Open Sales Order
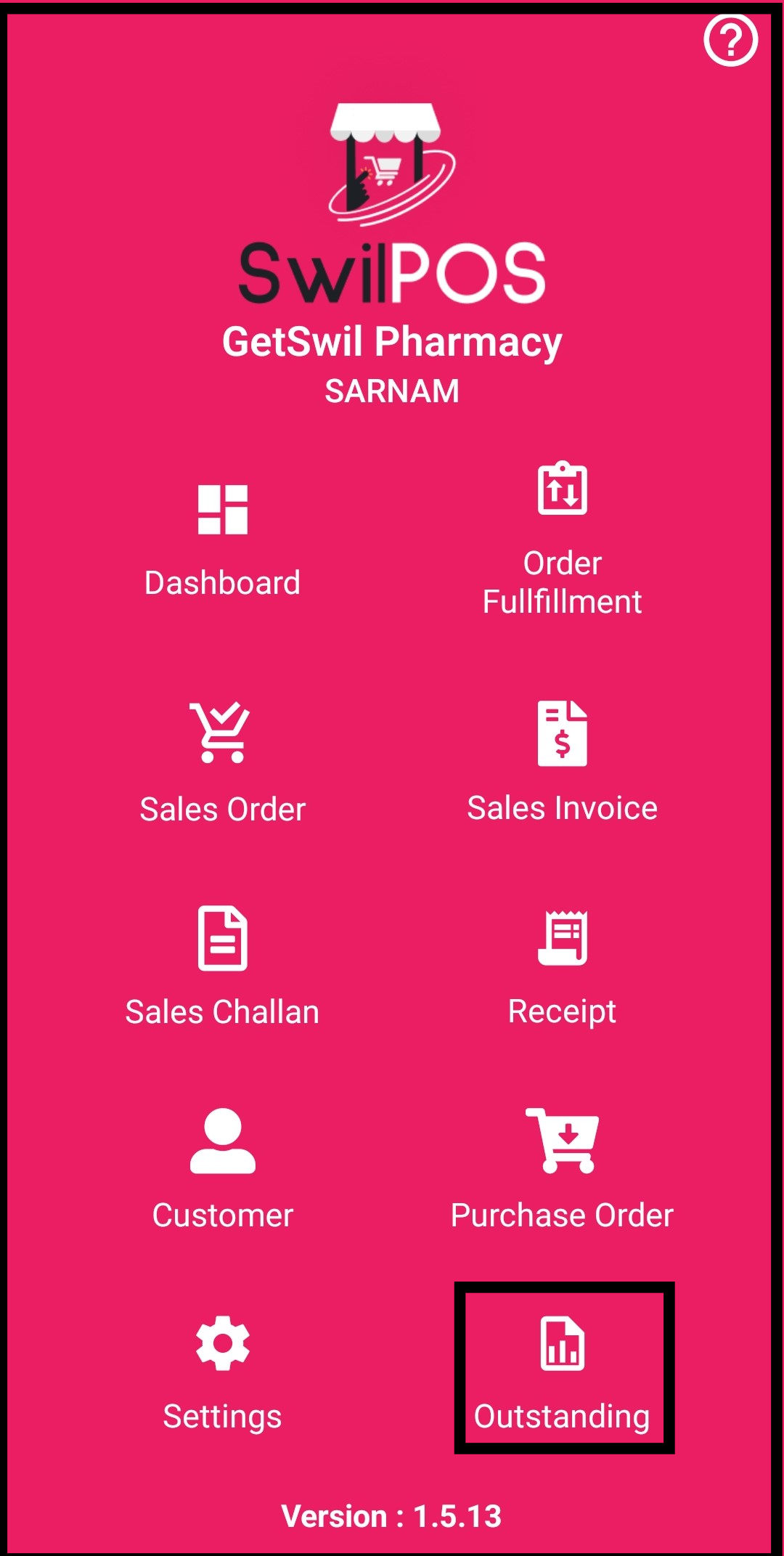 [x=222, y=762]
